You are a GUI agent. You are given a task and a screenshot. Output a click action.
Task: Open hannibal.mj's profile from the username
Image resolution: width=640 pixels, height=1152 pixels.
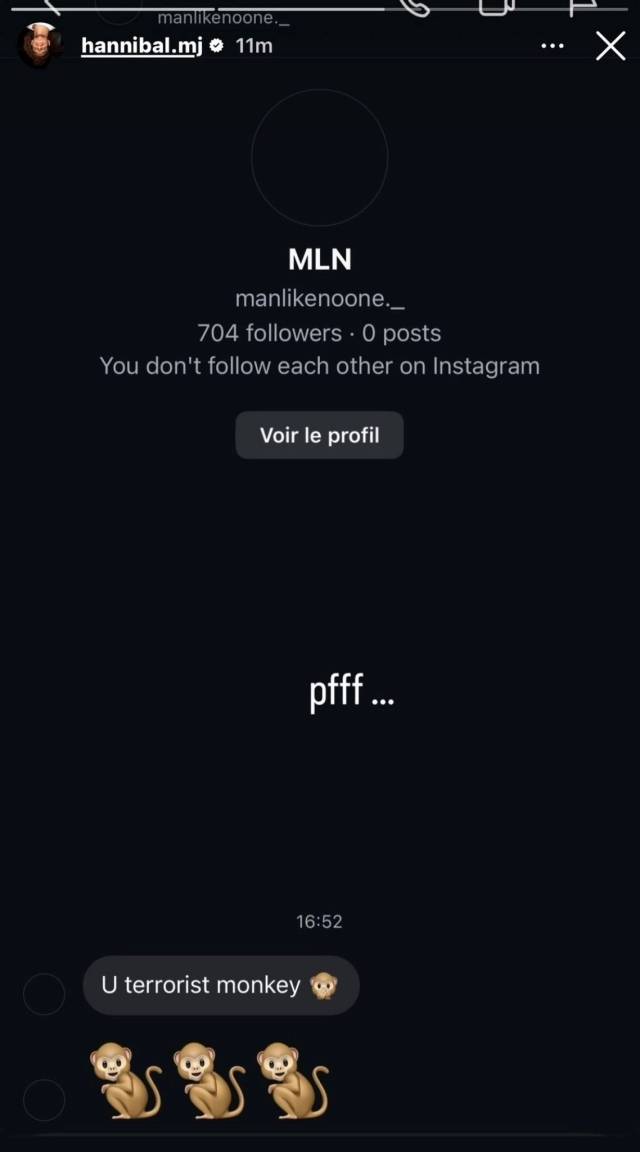coord(141,46)
